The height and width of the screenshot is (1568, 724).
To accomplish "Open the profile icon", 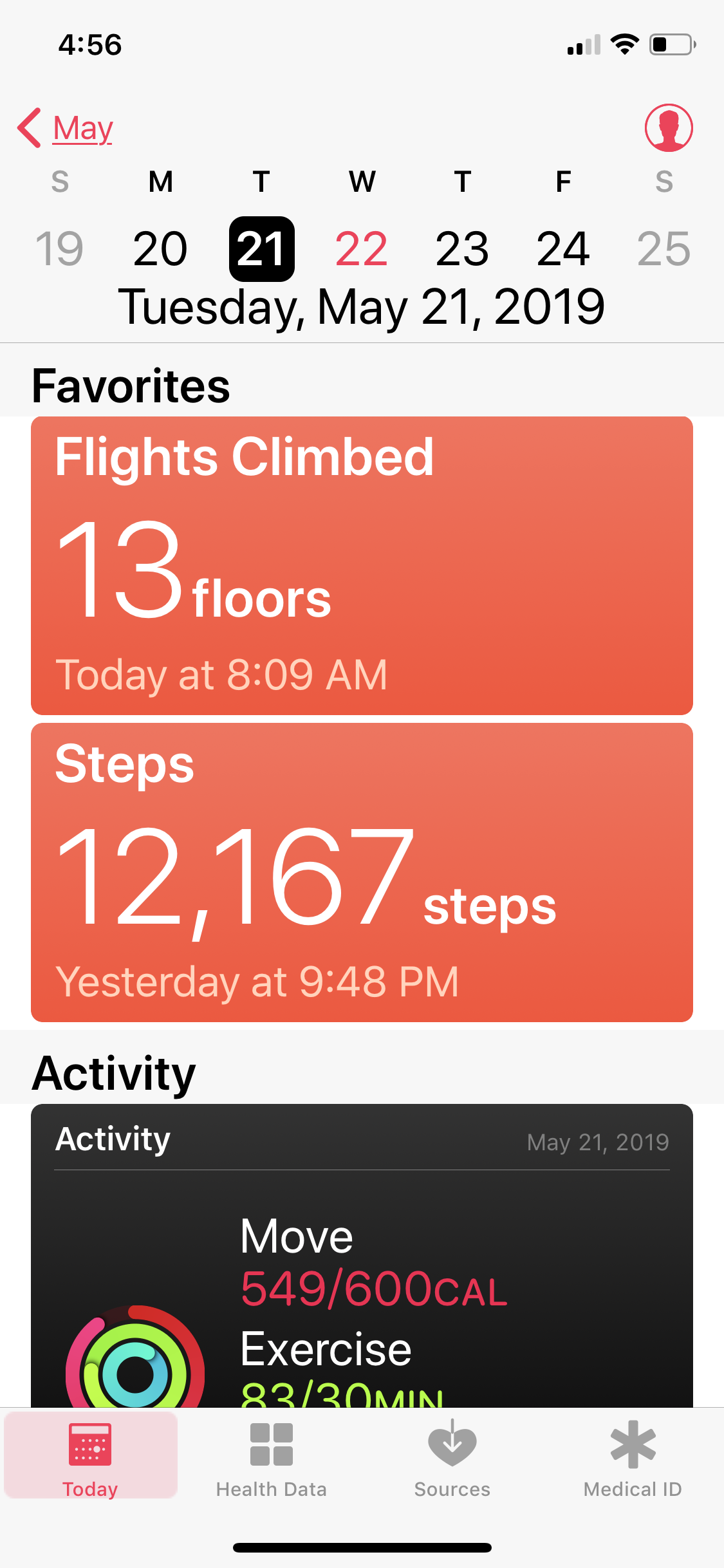I will click(x=668, y=128).
